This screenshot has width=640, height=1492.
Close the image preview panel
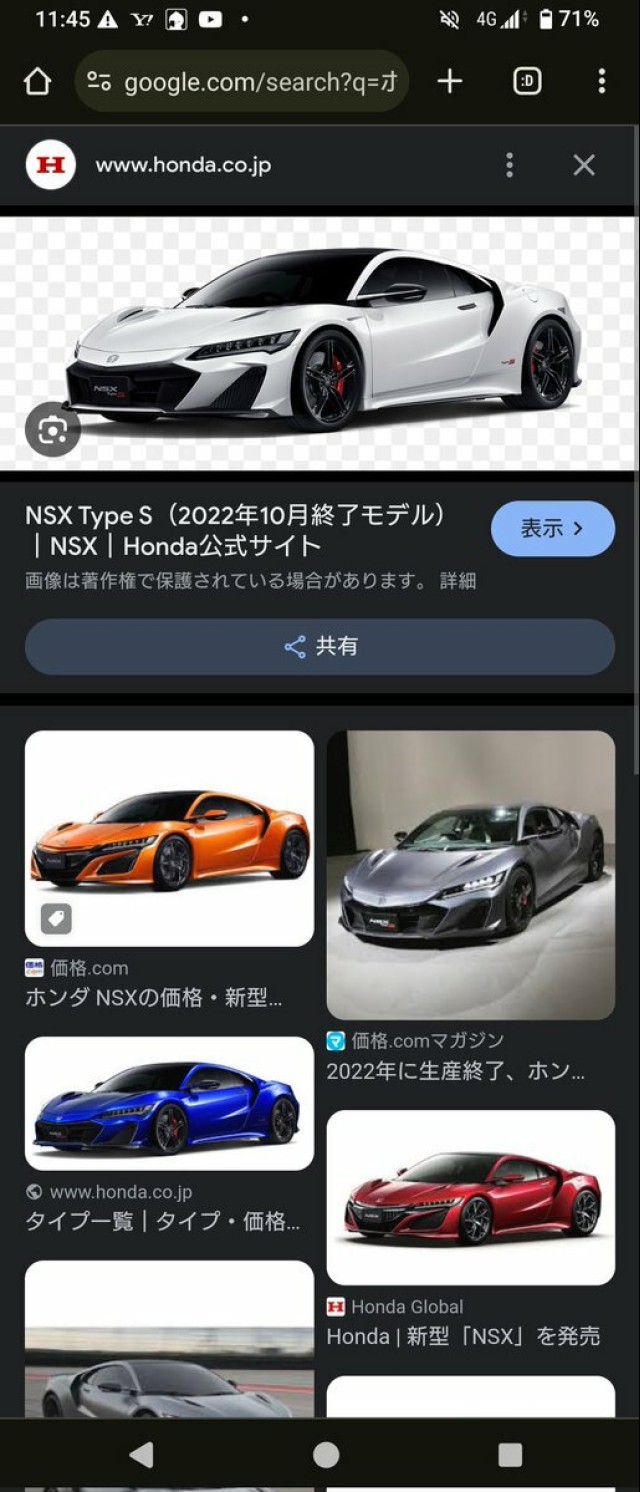(x=584, y=165)
